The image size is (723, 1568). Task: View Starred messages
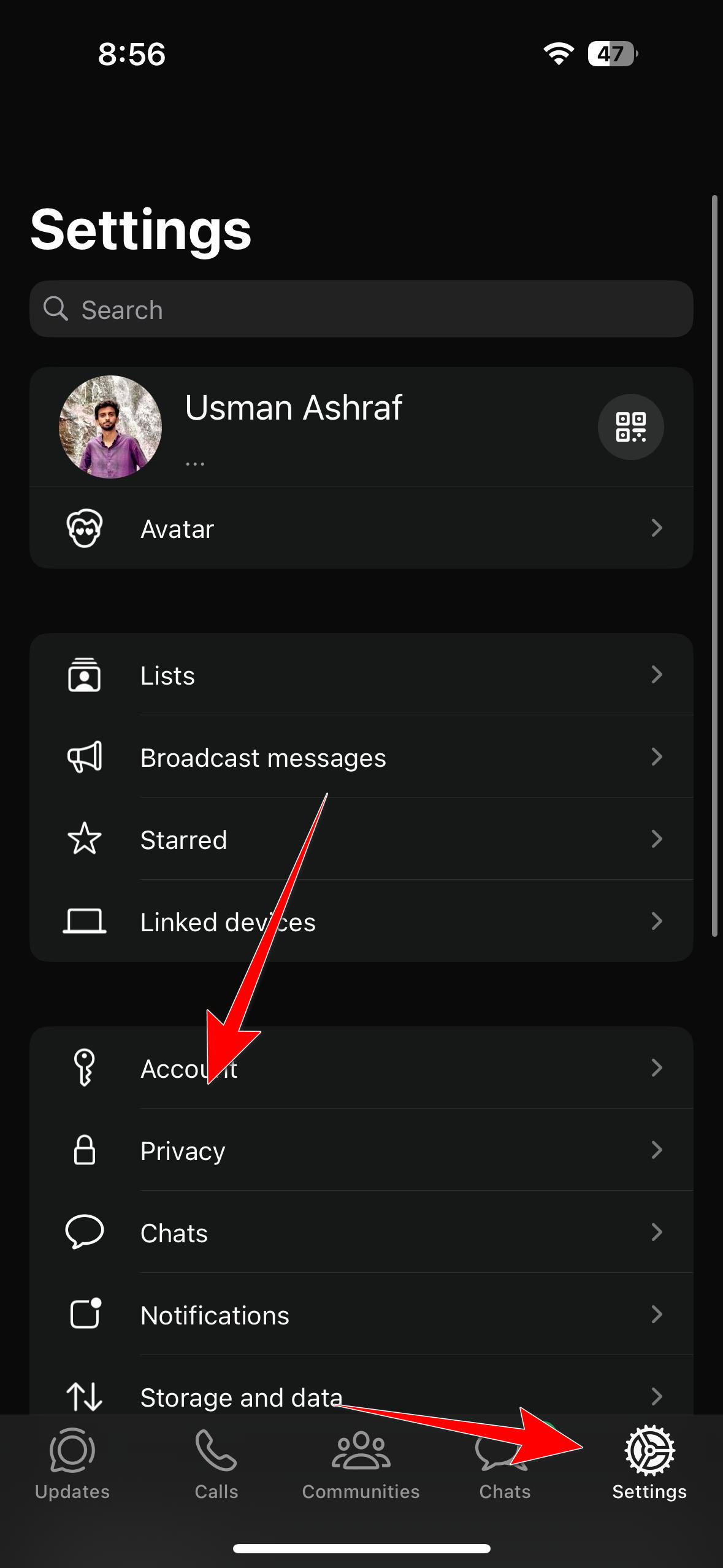click(x=361, y=839)
